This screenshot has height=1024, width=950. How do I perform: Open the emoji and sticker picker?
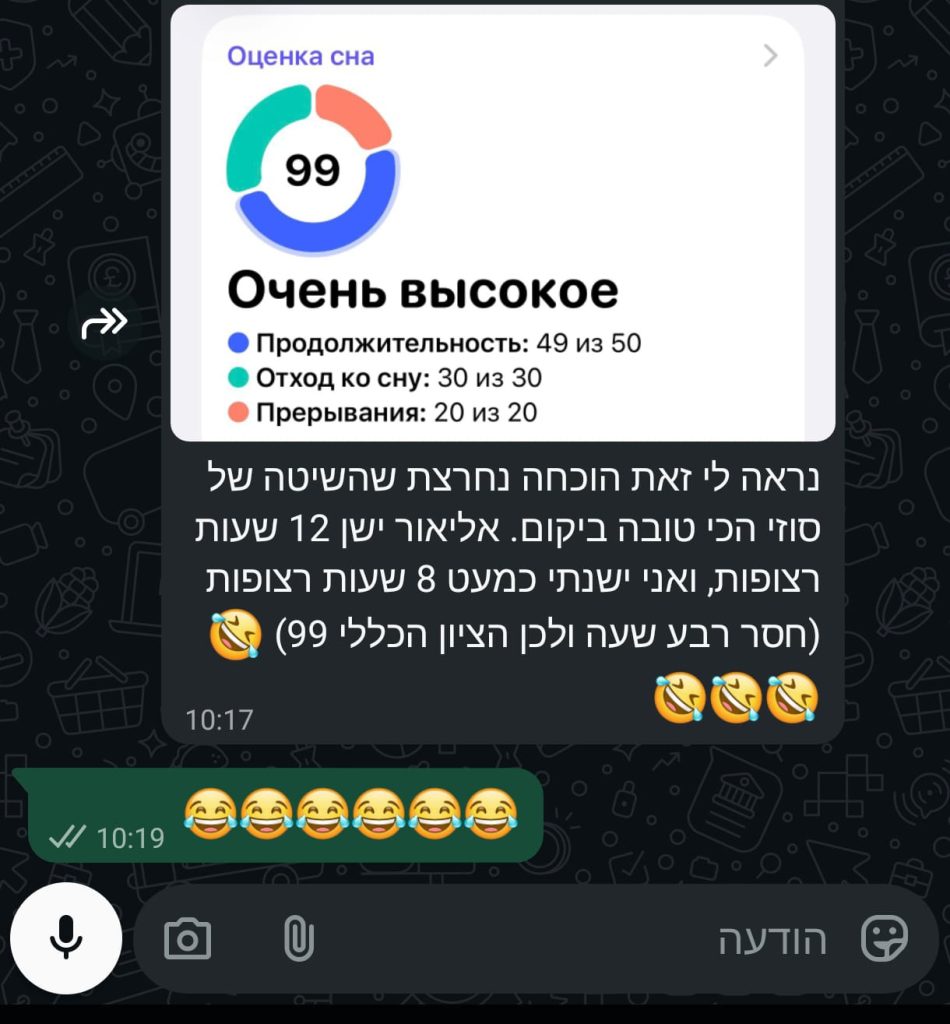coord(884,939)
